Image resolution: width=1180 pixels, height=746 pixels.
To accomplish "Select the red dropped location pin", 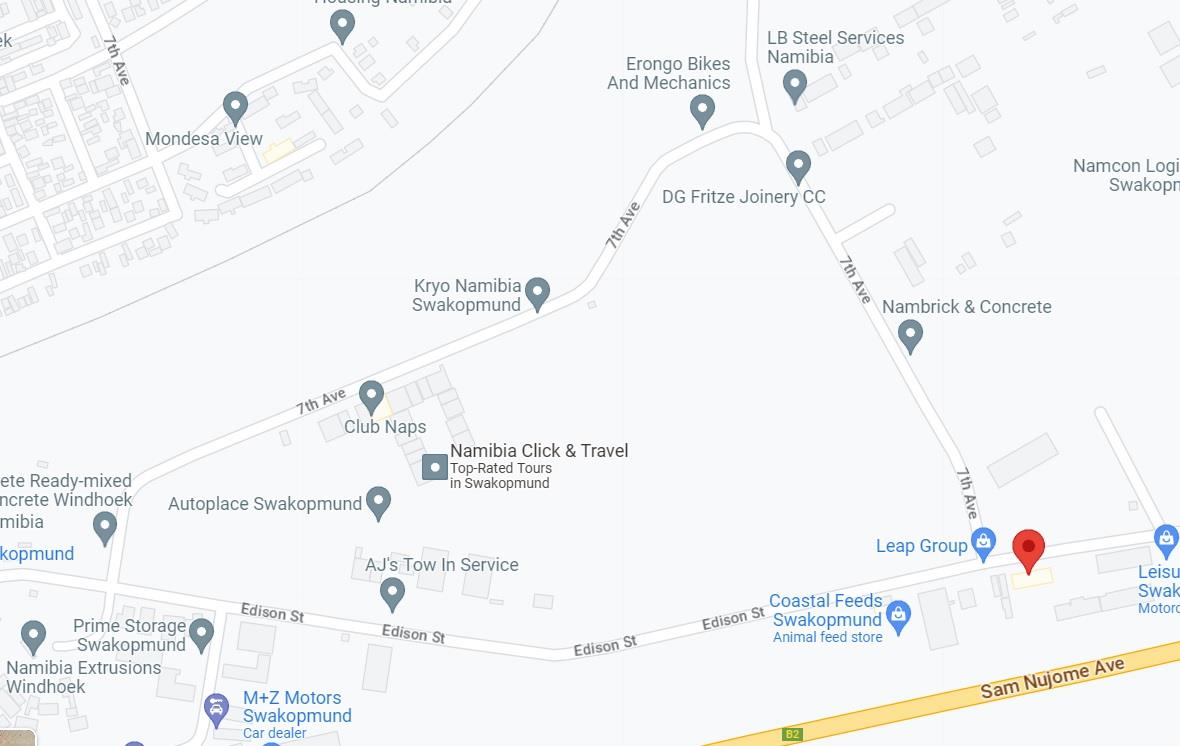I will [1028, 550].
